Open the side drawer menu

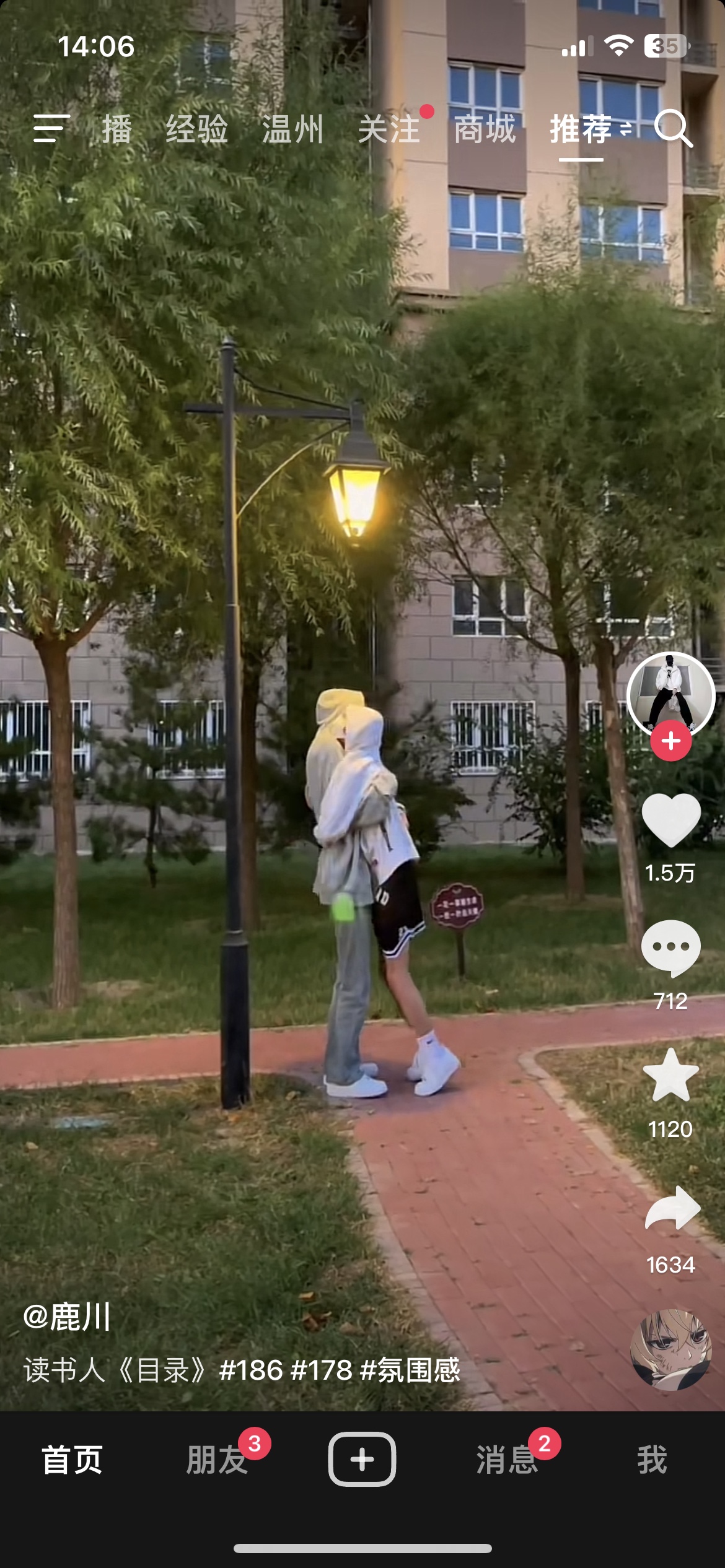click(51, 128)
